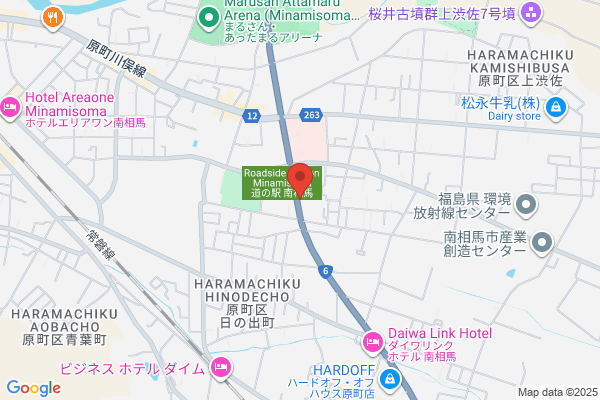Tap the 南相馬市産業創造センター marker
Image resolution: width=600 pixels, height=400 pixels.
pyautogui.click(x=542, y=243)
